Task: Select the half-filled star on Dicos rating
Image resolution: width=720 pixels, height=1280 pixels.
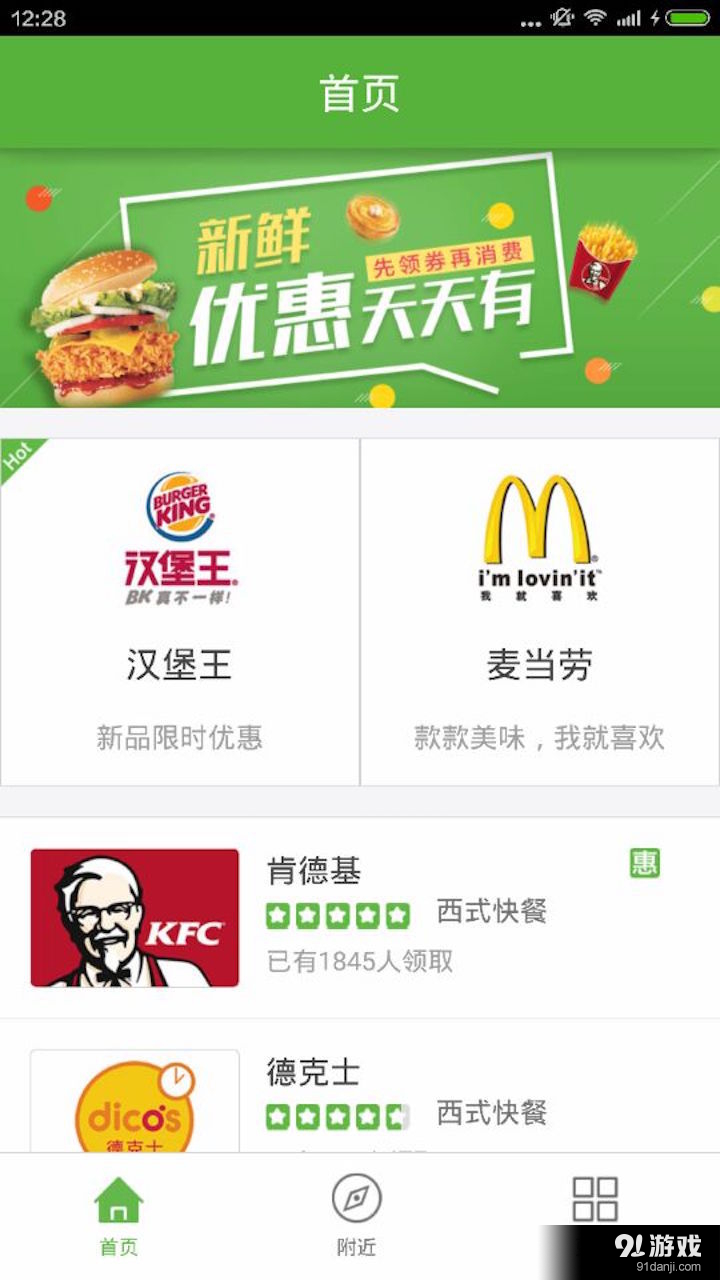Action: (x=394, y=1112)
